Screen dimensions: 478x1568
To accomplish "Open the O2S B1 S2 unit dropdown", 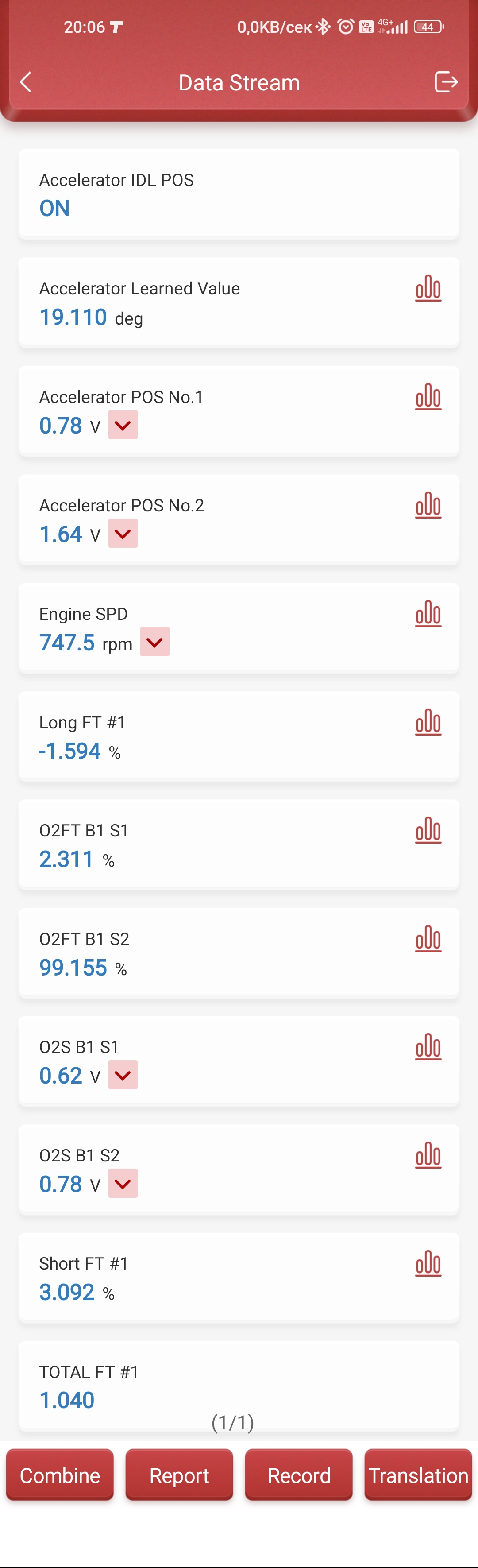I will click(x=123, y=1183).
